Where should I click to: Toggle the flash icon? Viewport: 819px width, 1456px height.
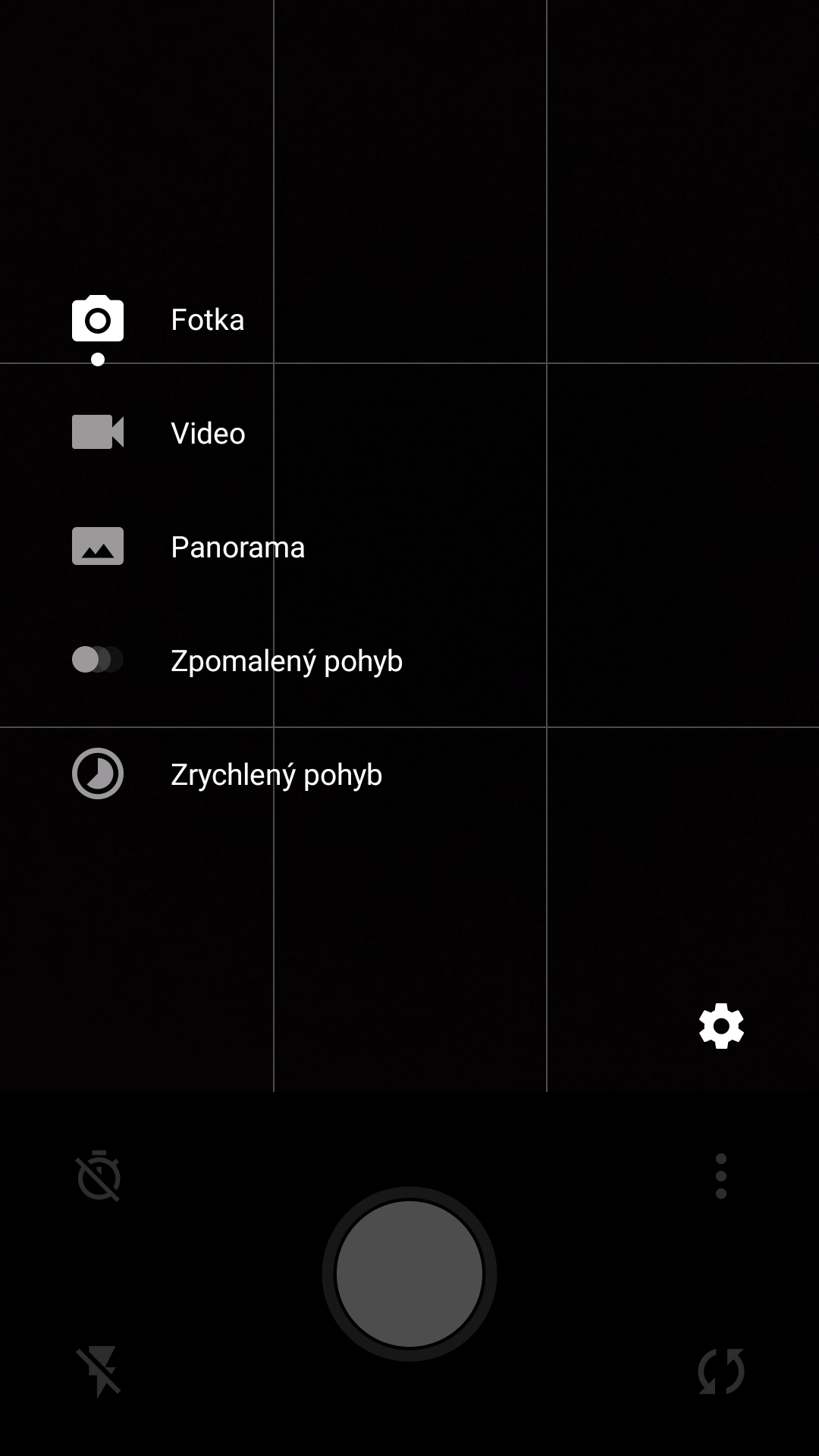pyautogui.click(x=99, y=1371)
